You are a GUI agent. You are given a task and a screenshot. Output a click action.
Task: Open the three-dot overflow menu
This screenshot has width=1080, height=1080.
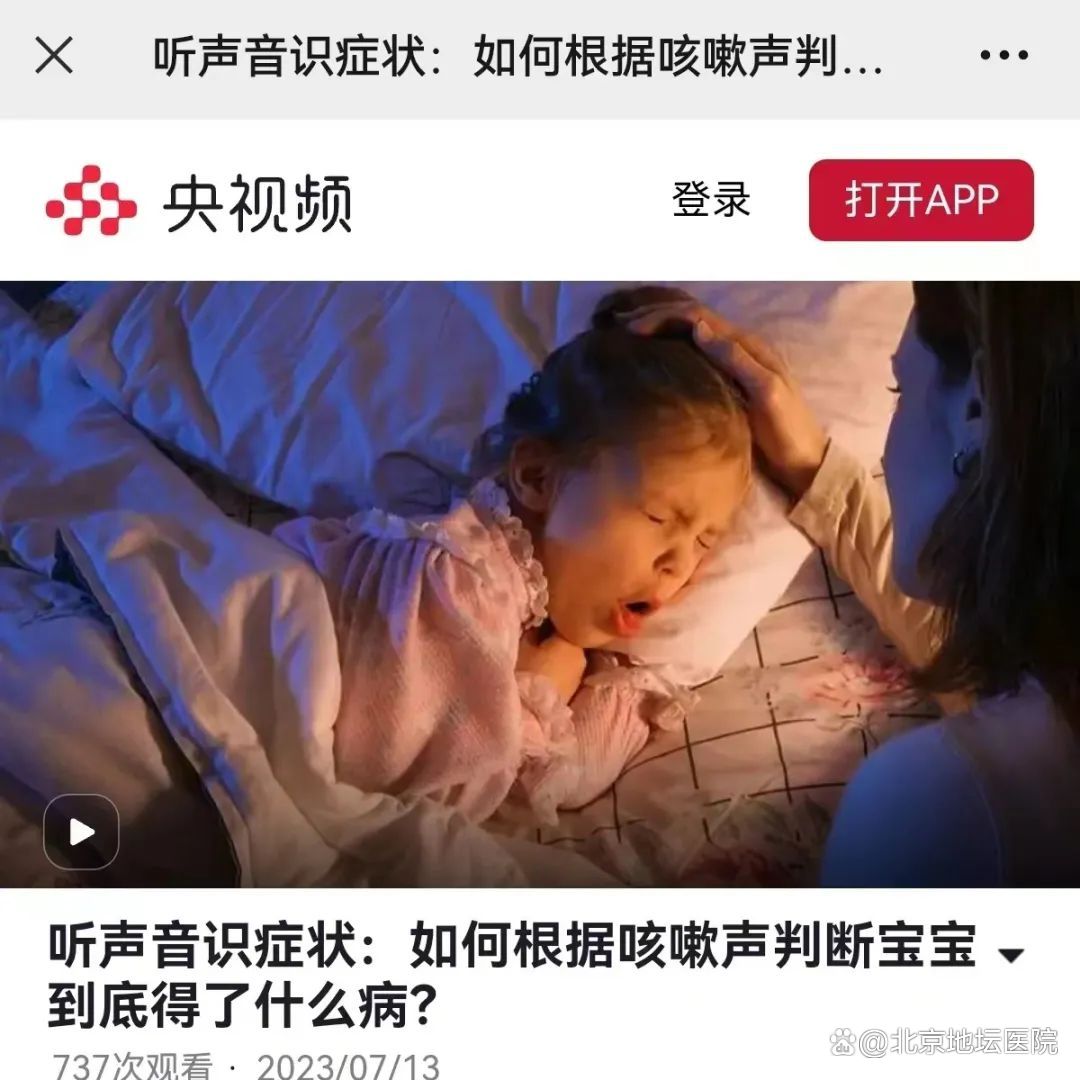click(1003, 57)
